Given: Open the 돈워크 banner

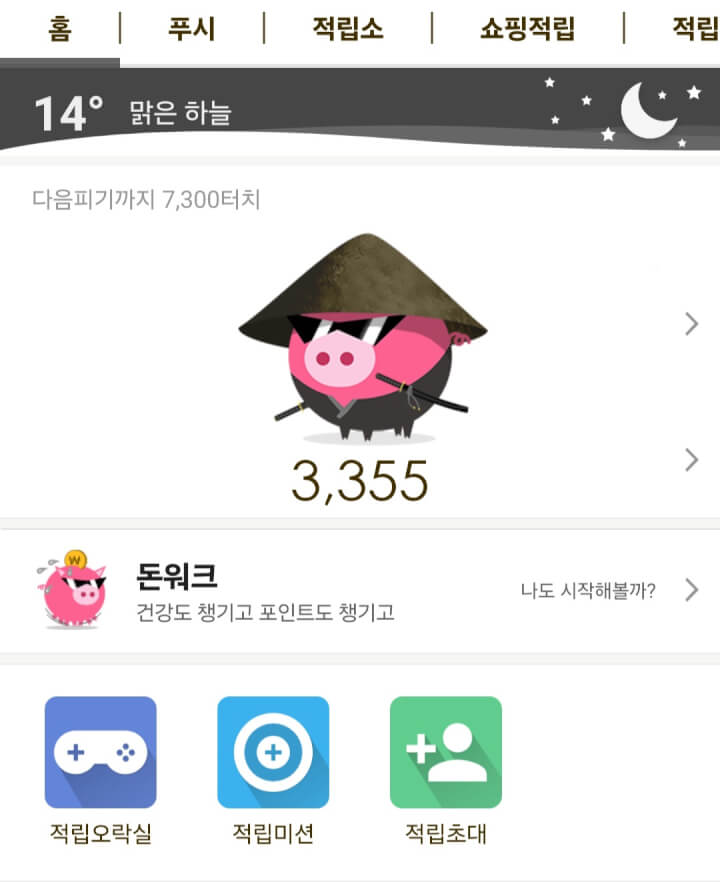Looking at the screenshot, I should (360, 590).
